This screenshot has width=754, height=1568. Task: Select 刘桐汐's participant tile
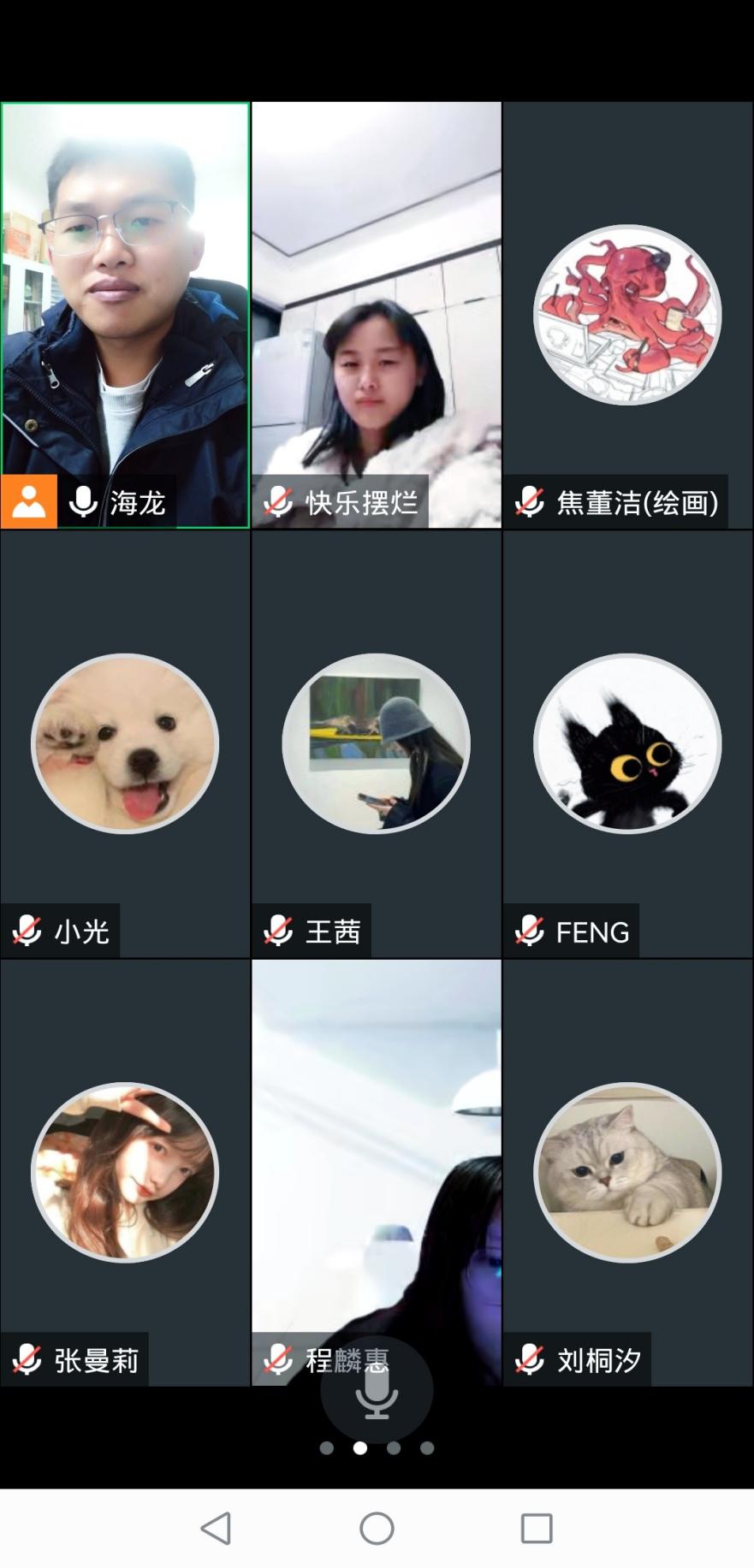pyautogui.click(x=627, y=1171)
